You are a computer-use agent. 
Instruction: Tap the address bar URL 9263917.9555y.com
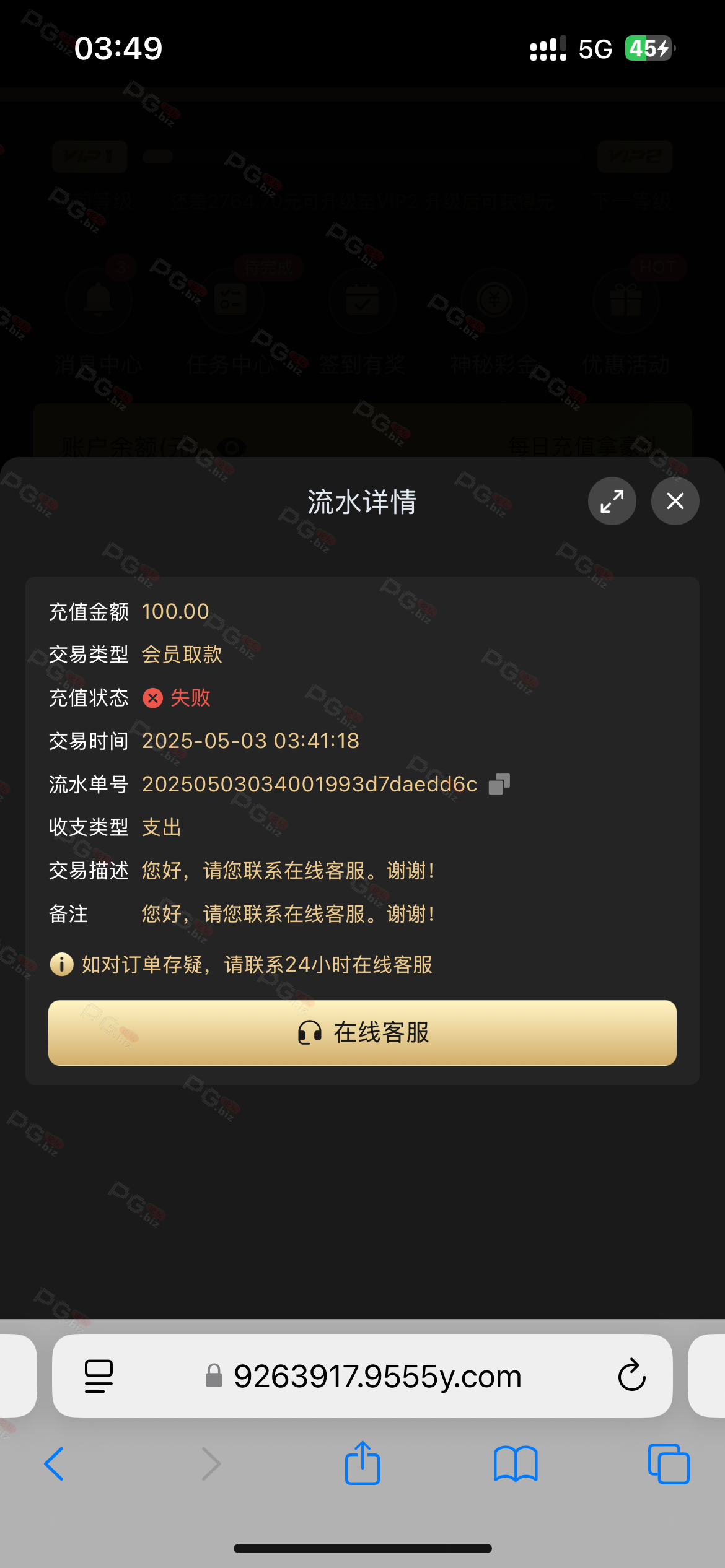pos(377,1376)
